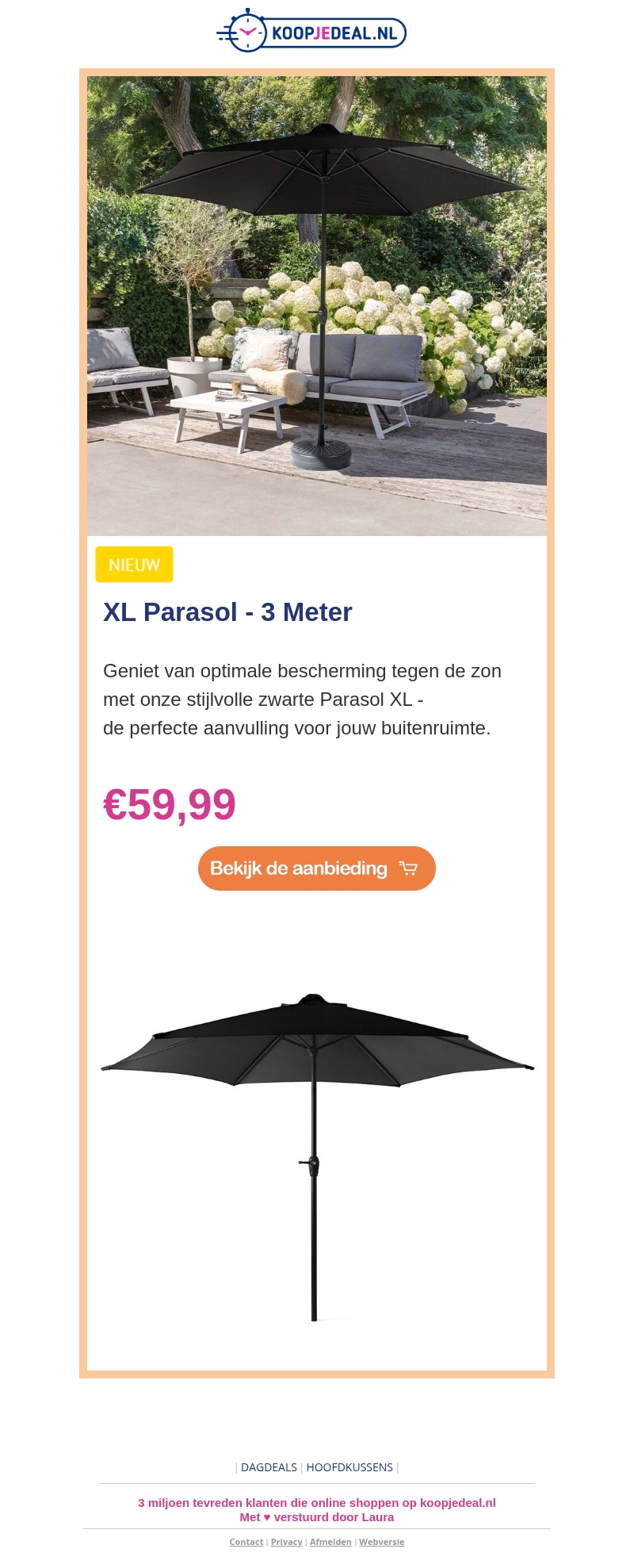Tap the Afmelden unsubscribe link

point(330,1542)
